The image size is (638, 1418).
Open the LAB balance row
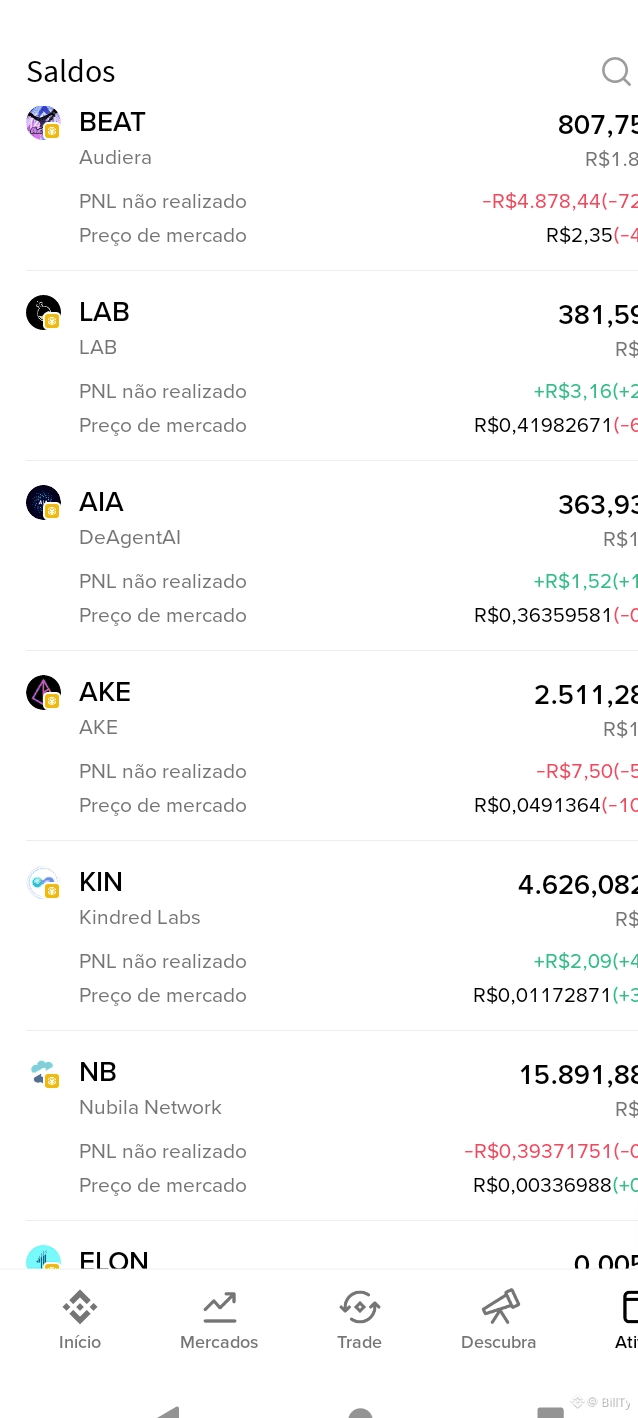[x=332, y=367]
